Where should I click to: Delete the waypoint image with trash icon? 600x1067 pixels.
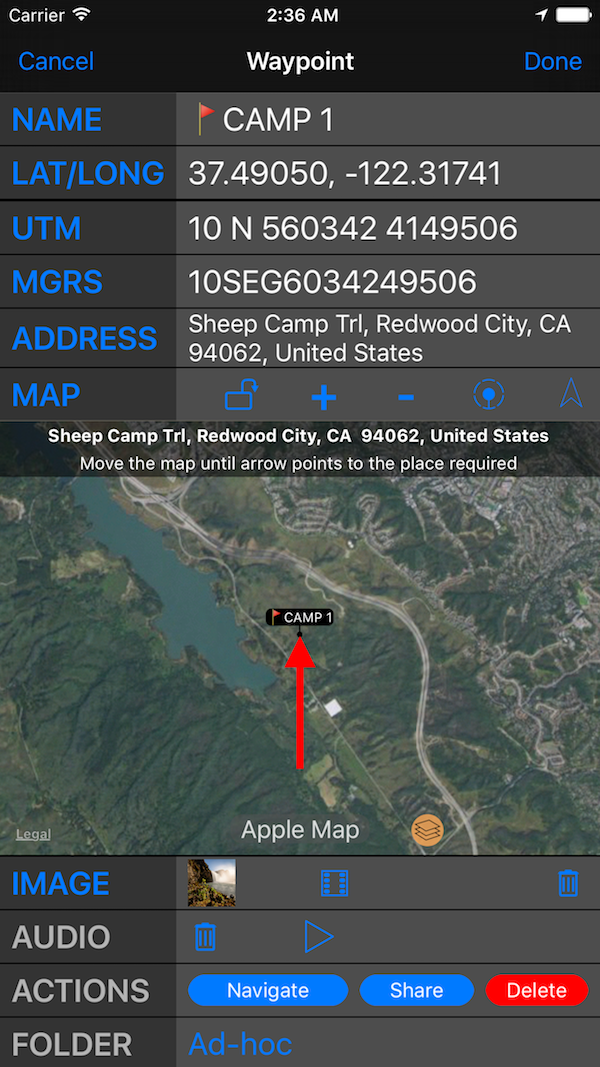tap(567, 883)
